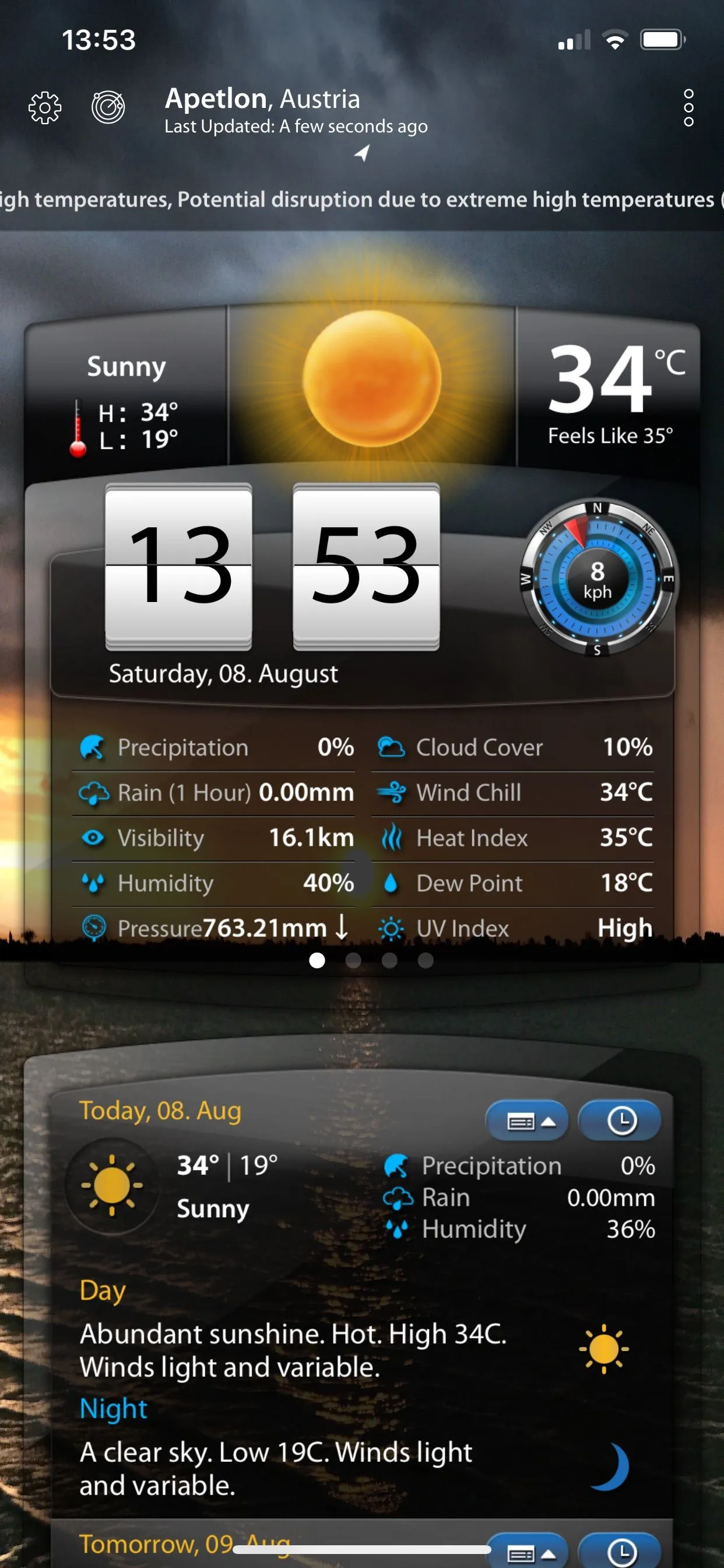Screen dimensions: 724x1568
Task: Open the settings gear
Action: (x=45, y=108)
